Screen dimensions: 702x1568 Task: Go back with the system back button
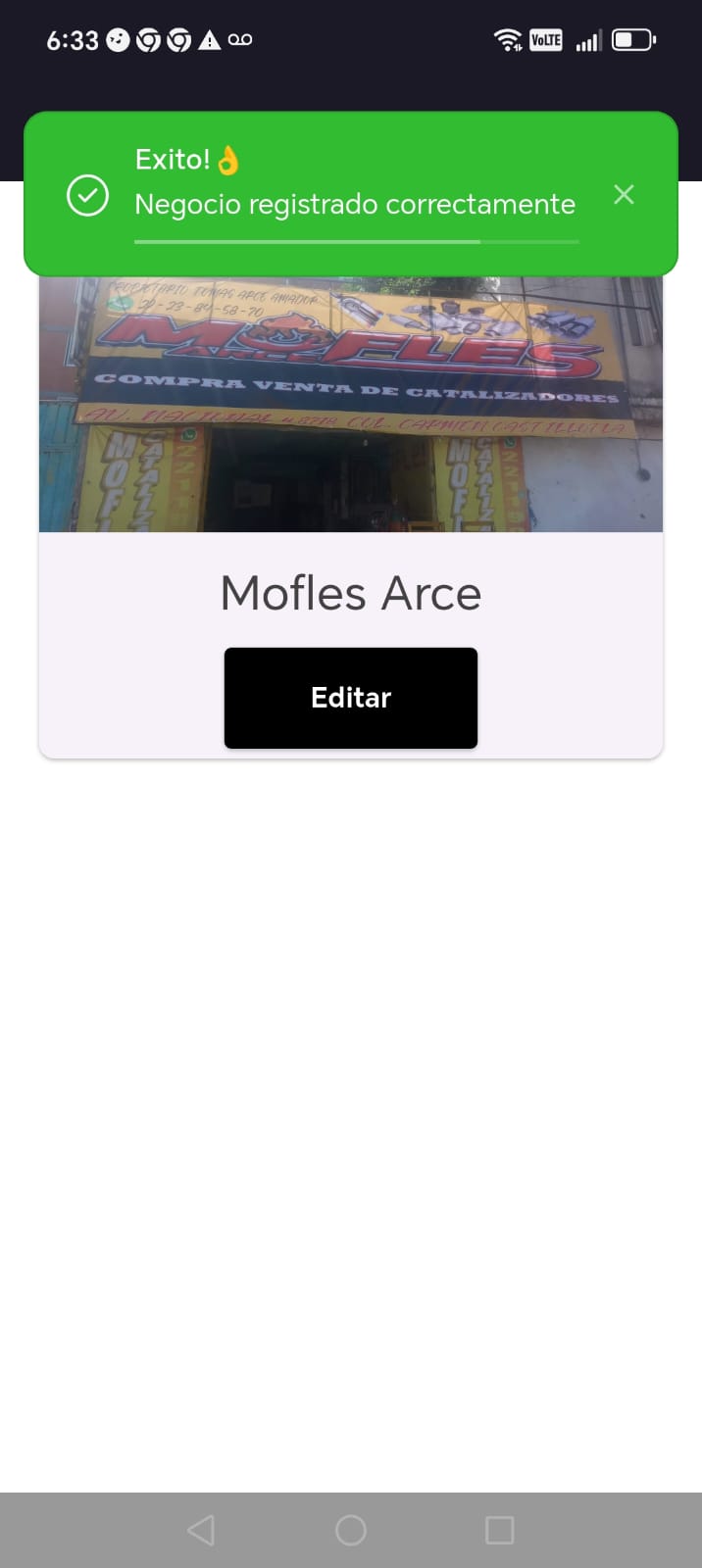(201, 1530)
